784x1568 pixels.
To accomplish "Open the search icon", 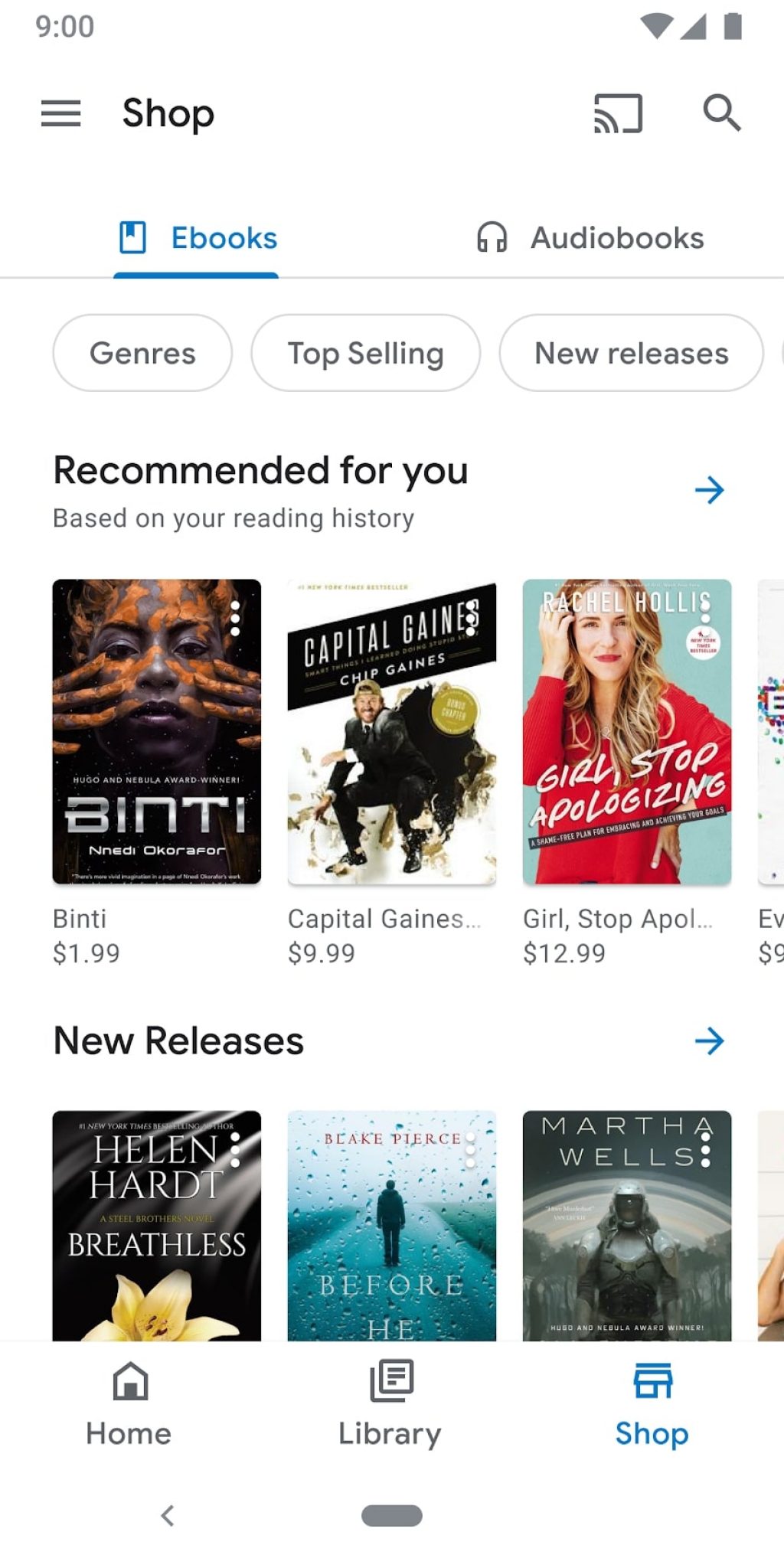I will click(723, 114).
